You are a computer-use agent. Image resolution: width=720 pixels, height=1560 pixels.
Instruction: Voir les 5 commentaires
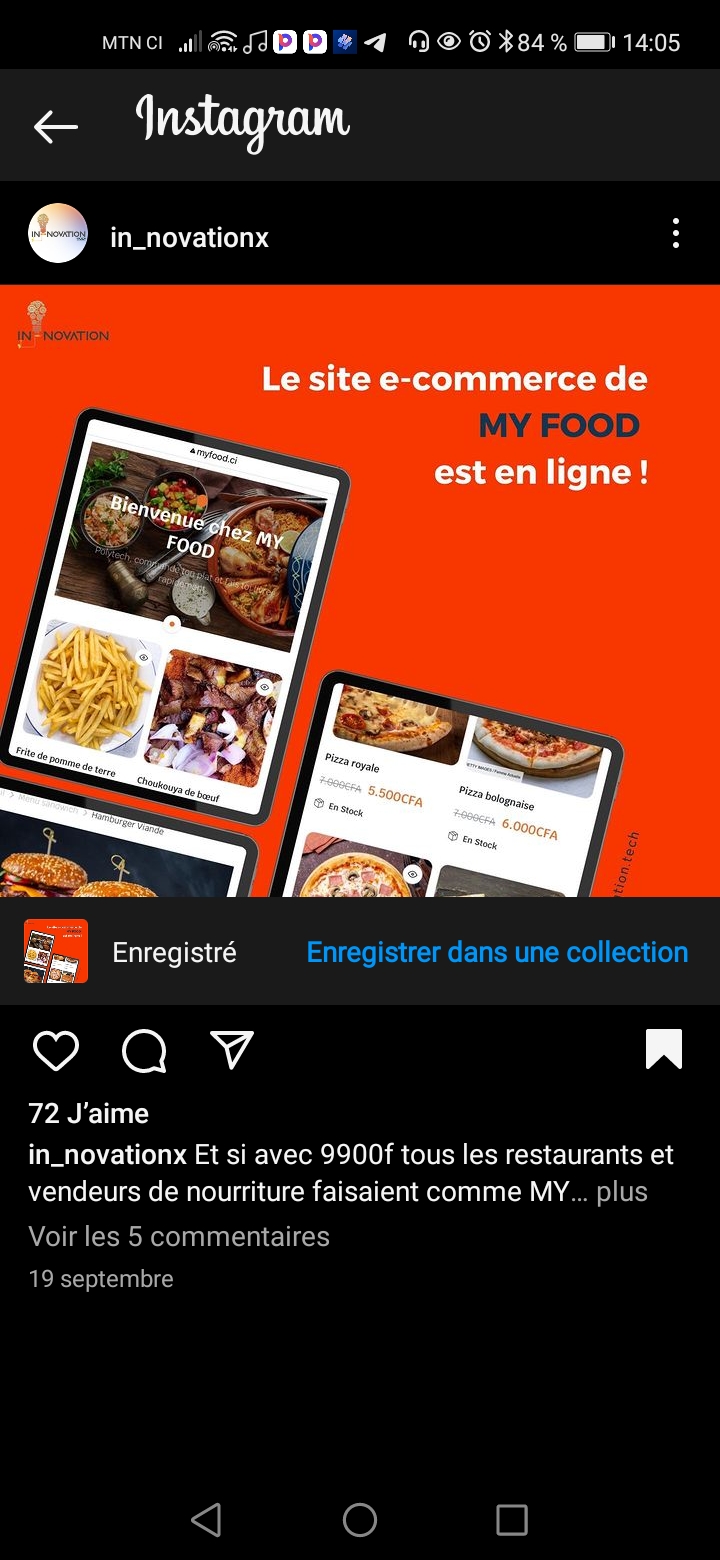pos(179,1236)
